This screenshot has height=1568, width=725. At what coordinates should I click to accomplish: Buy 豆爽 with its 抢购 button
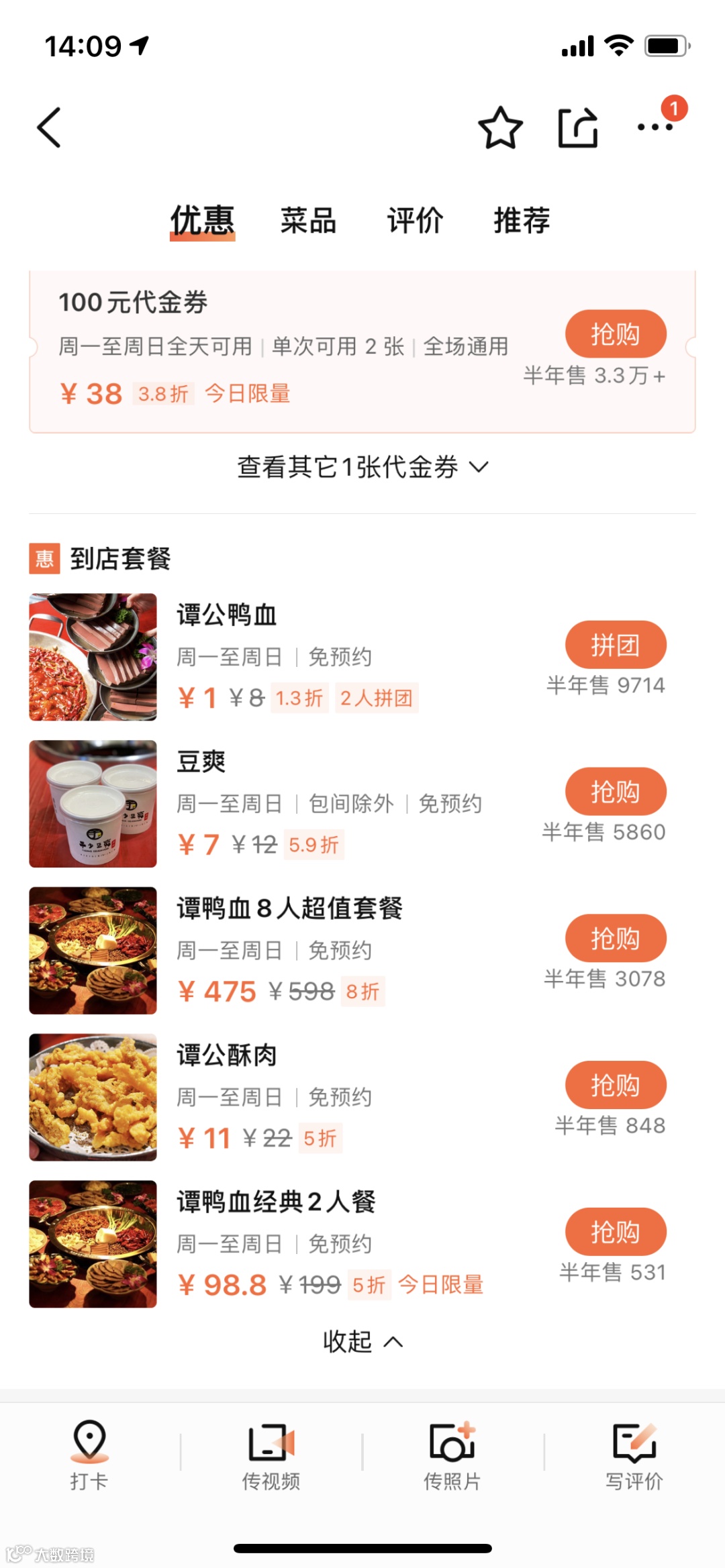[x=615, y=792]
